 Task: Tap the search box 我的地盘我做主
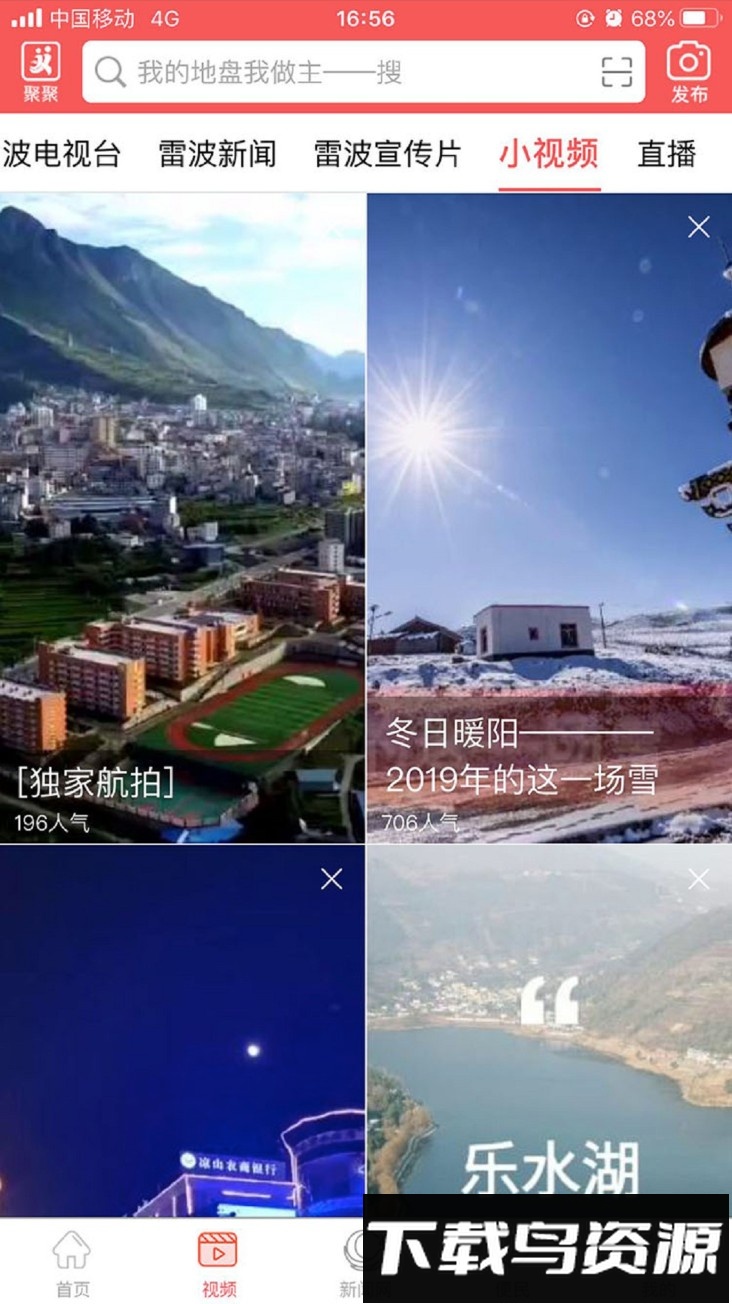point(340,72)
